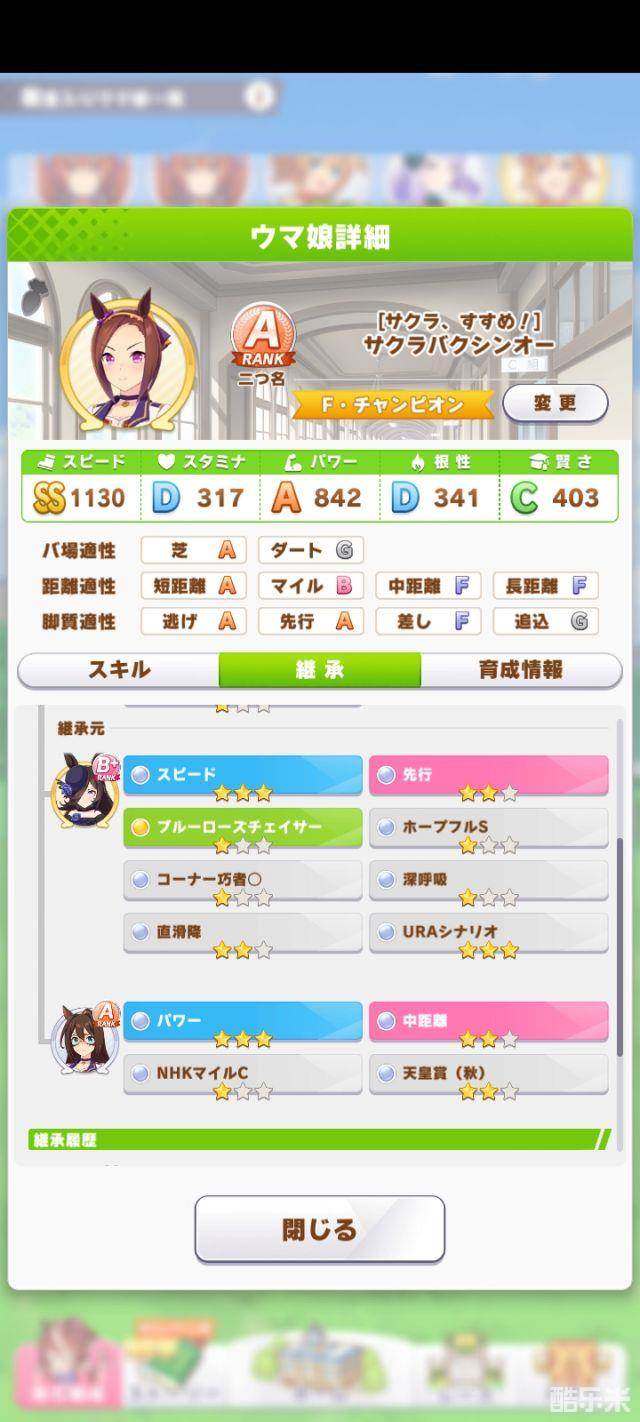Close the dialog with 閉じる
The image size is (640, 1422).
coord(319,1228)
